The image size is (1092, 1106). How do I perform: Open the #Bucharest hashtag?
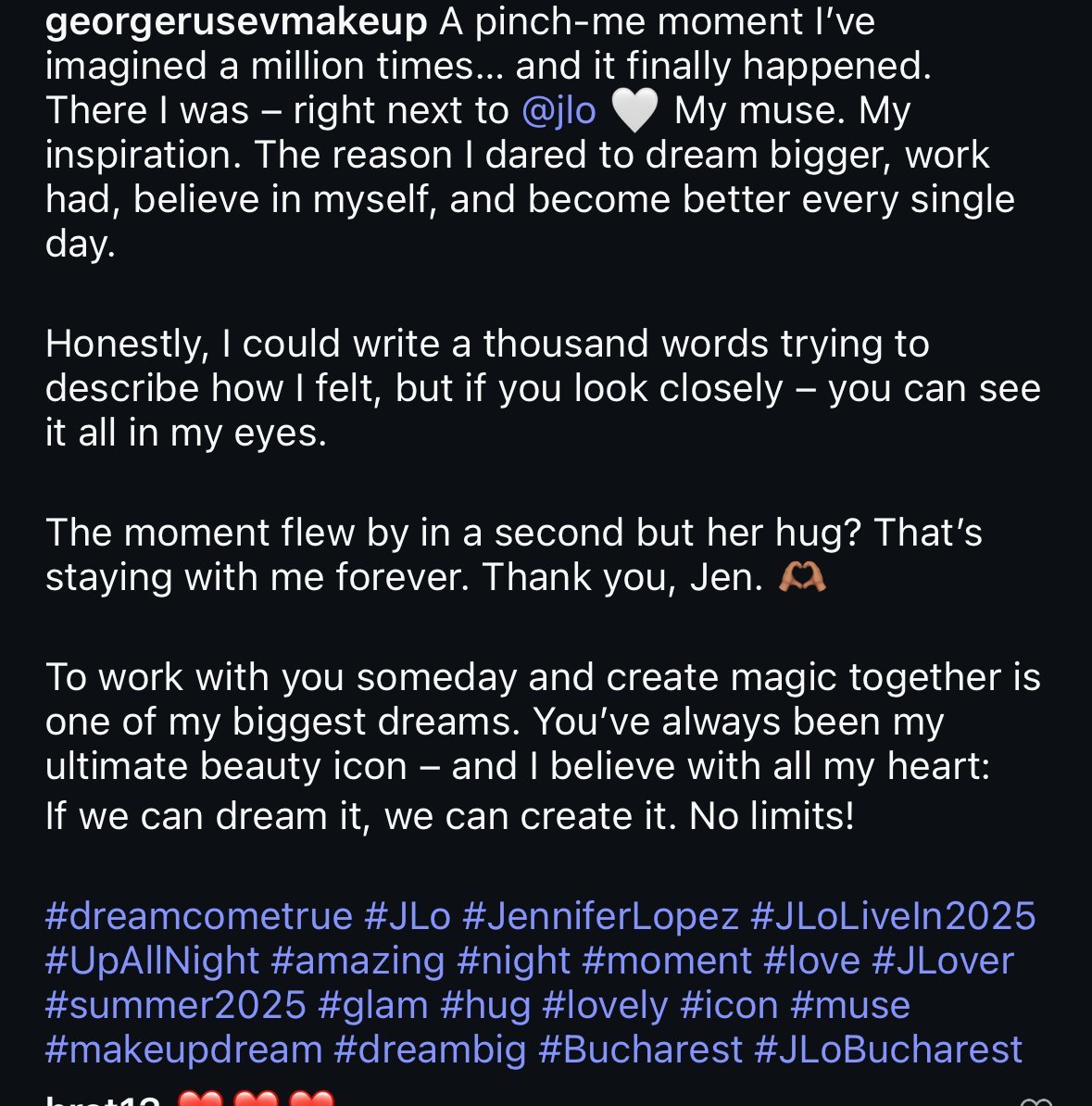point(640,1049)
